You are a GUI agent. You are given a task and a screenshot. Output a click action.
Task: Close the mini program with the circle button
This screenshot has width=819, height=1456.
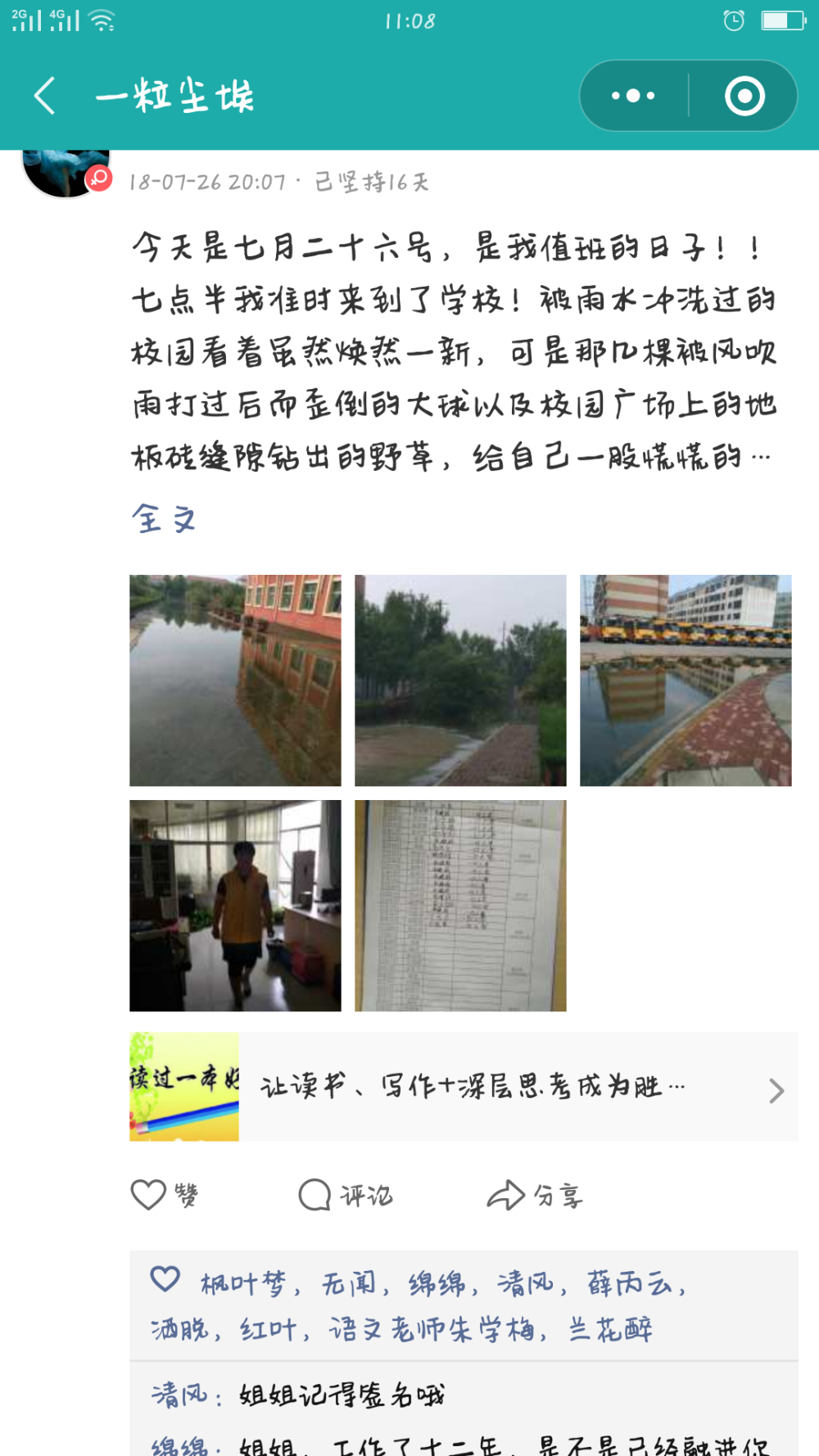tap(744, 96)
